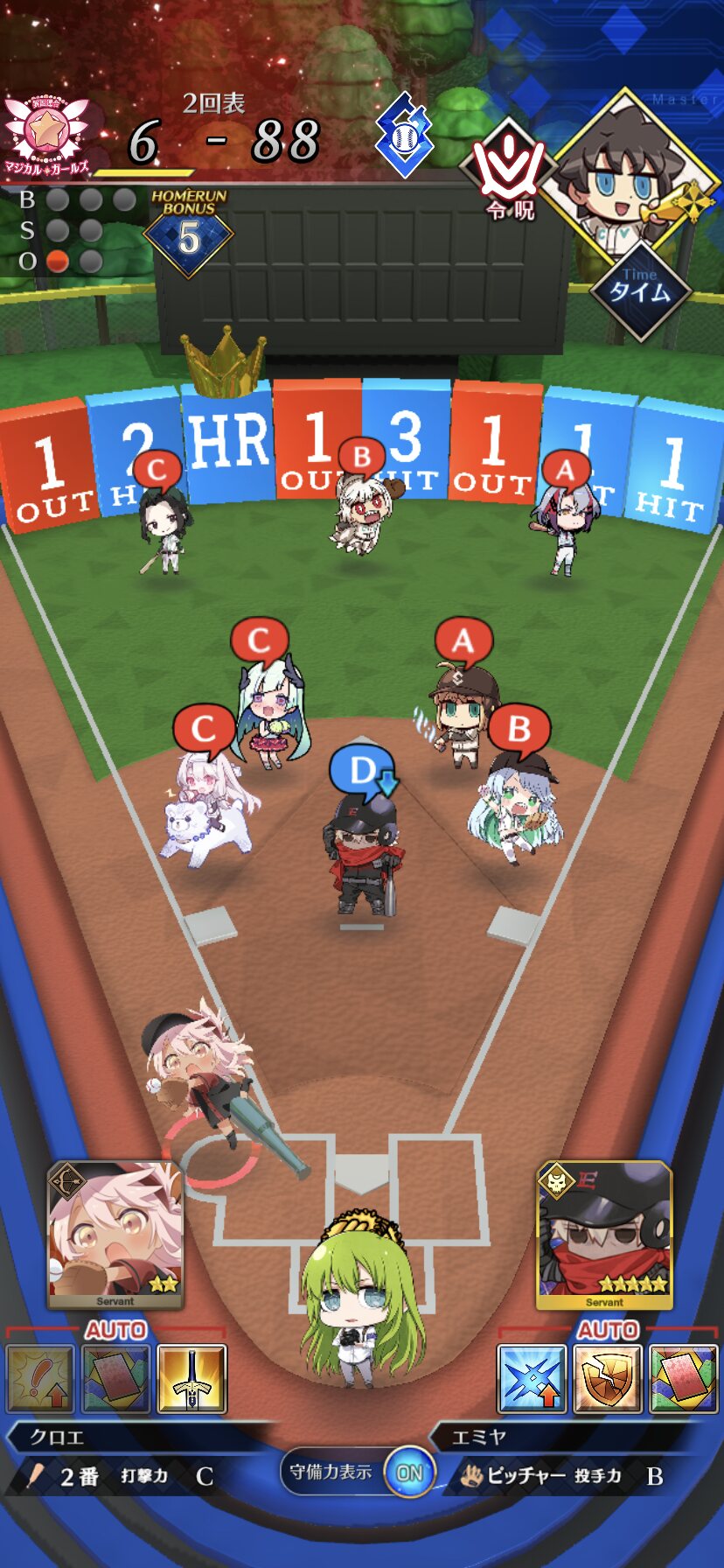
Task: Open クロエ's Servant card
Action: (115, 1235)
